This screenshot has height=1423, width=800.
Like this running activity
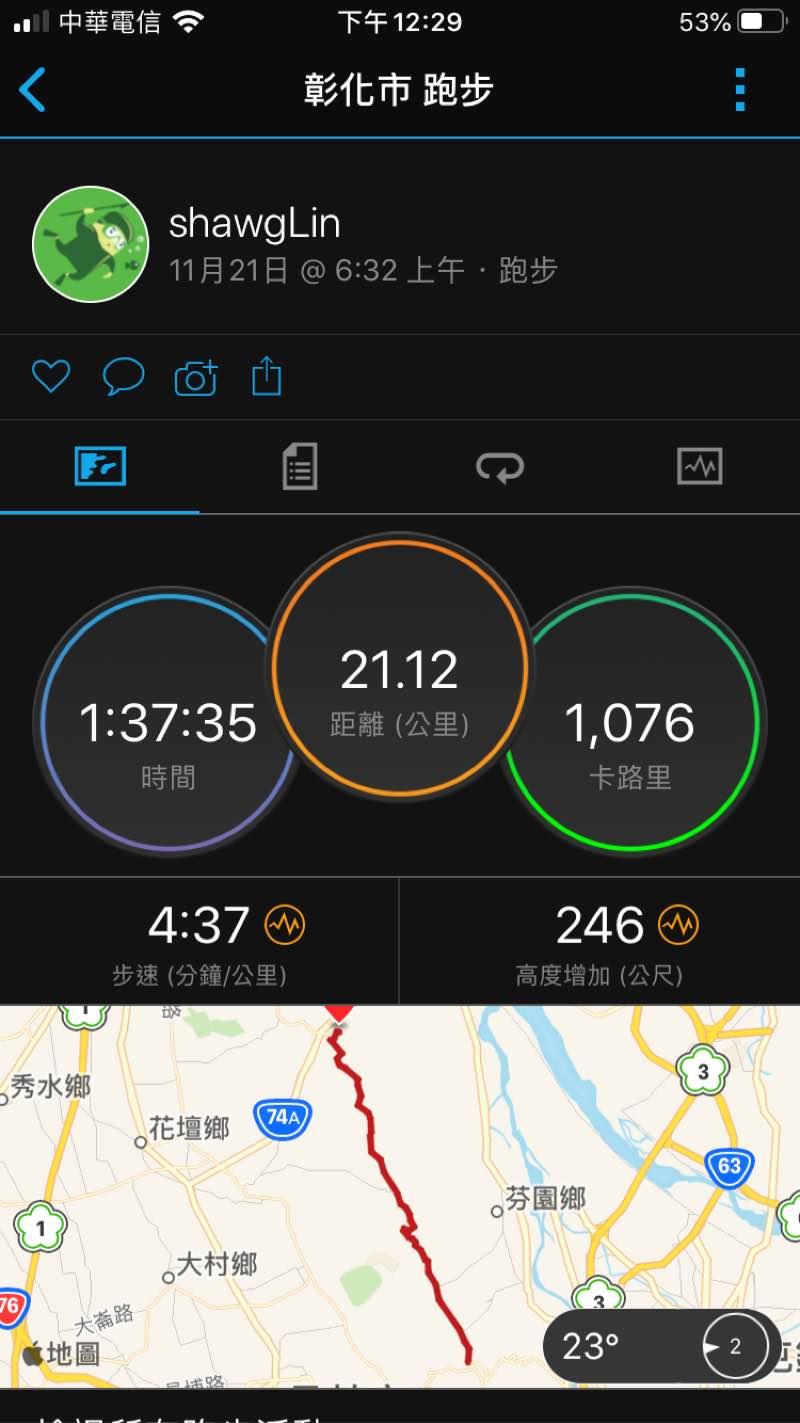click(51, 377)
